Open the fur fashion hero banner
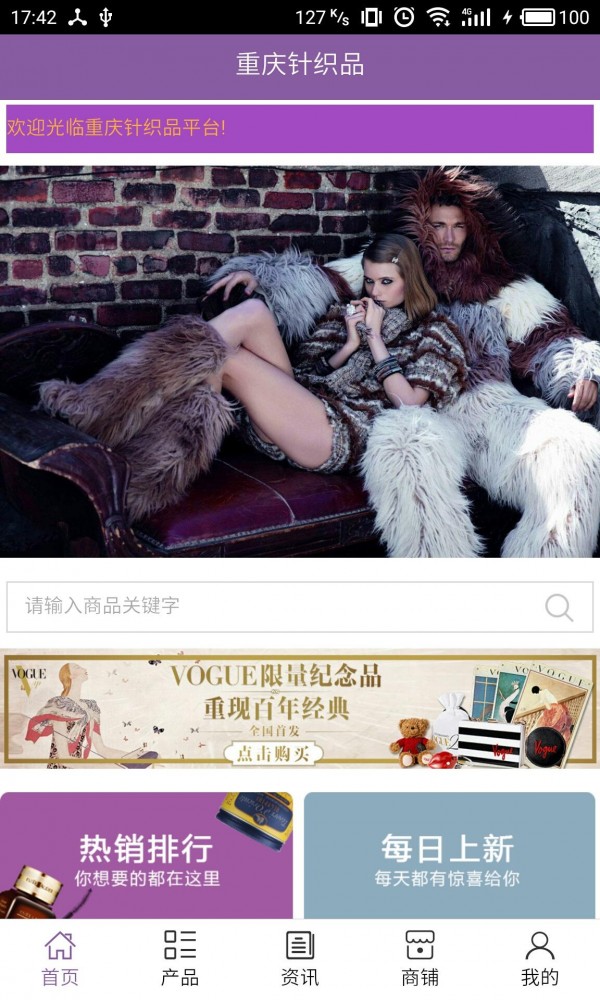 [300, 361]
